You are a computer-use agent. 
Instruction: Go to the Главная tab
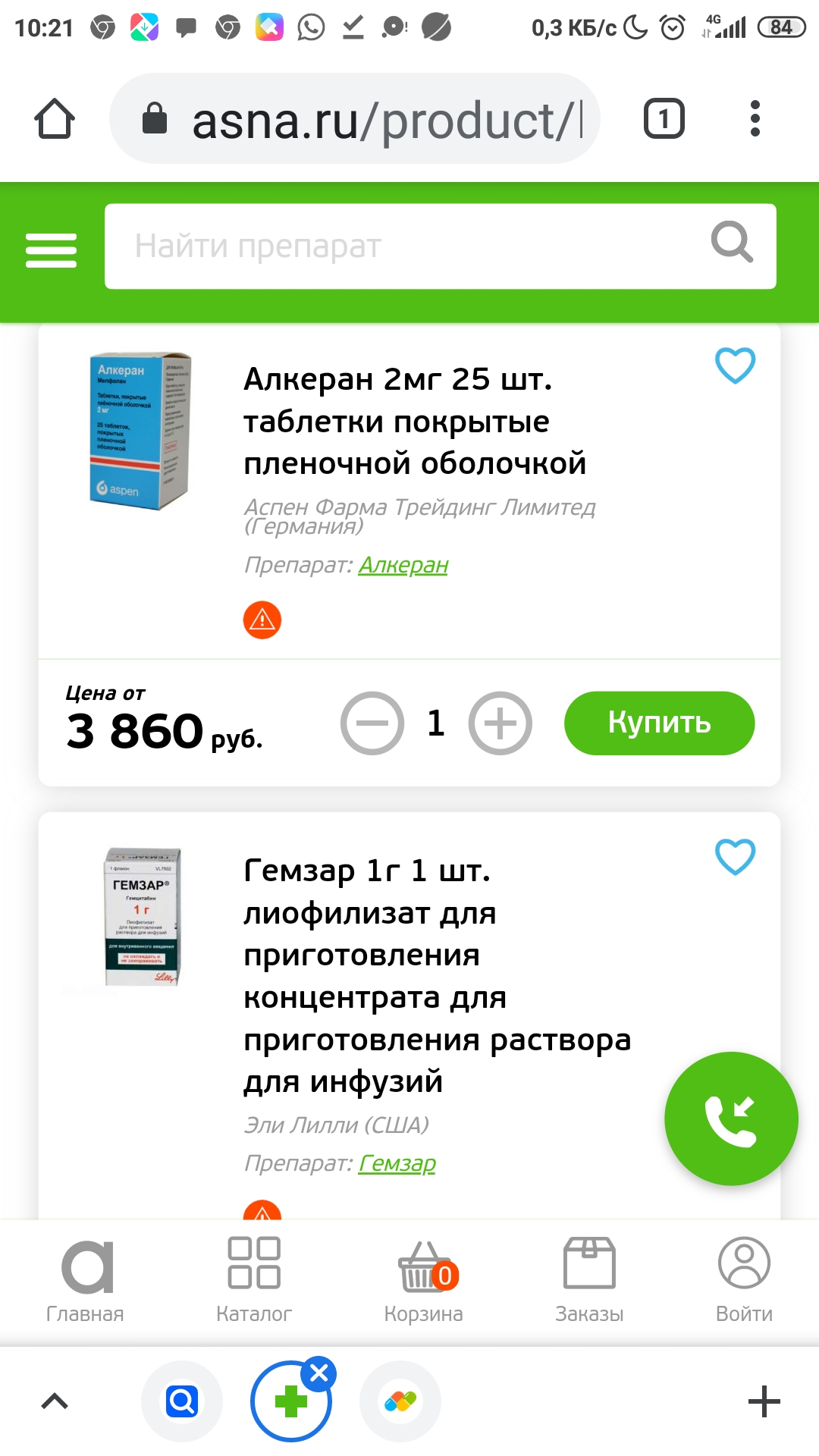pyautogui.click(x=86, y=1280)
